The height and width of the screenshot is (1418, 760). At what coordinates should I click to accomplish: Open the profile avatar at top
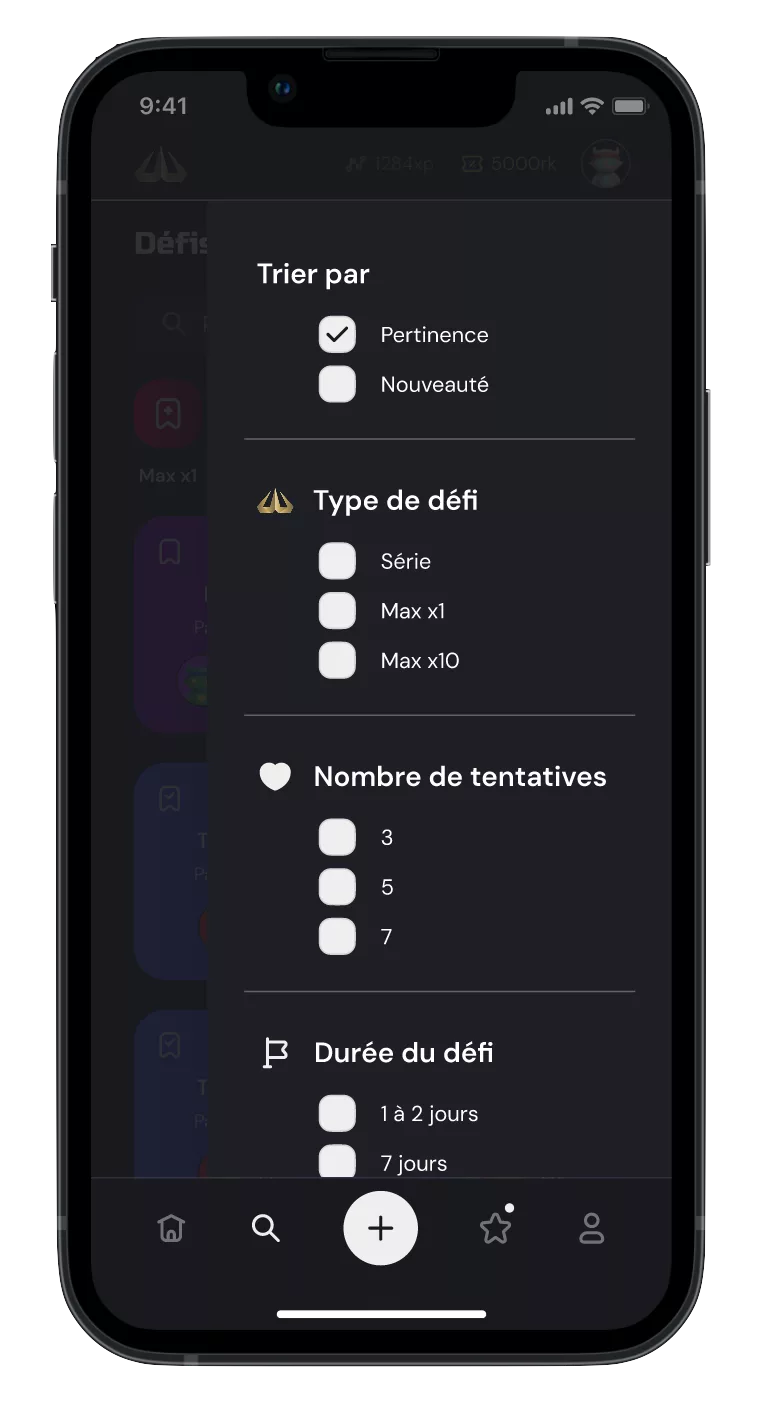tap(605, 164)
